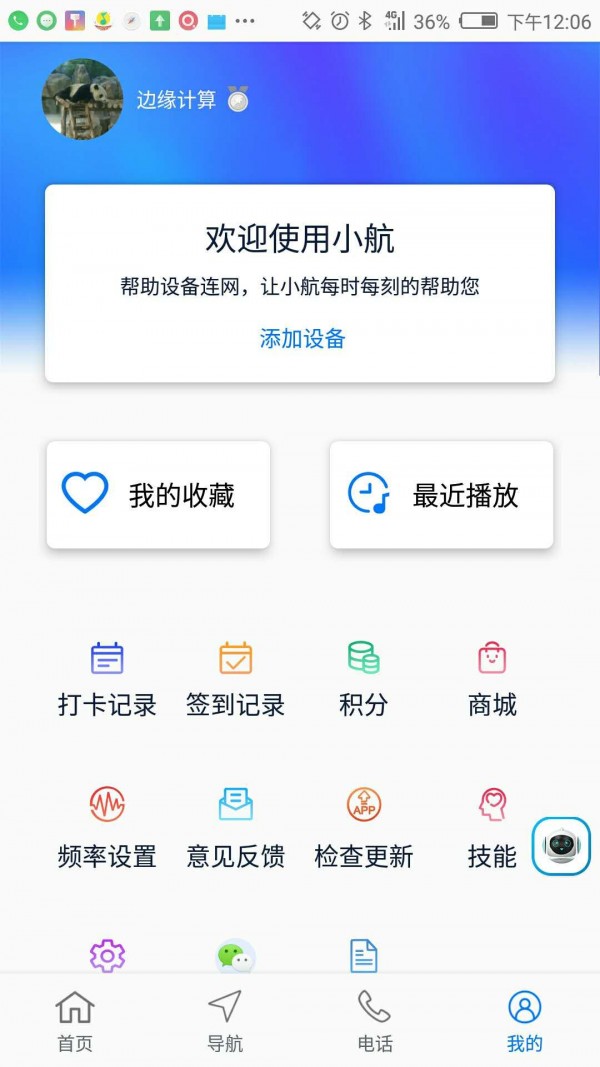Open 频率设置 frequency settings
600x1067 pixels.
[107, 828]
